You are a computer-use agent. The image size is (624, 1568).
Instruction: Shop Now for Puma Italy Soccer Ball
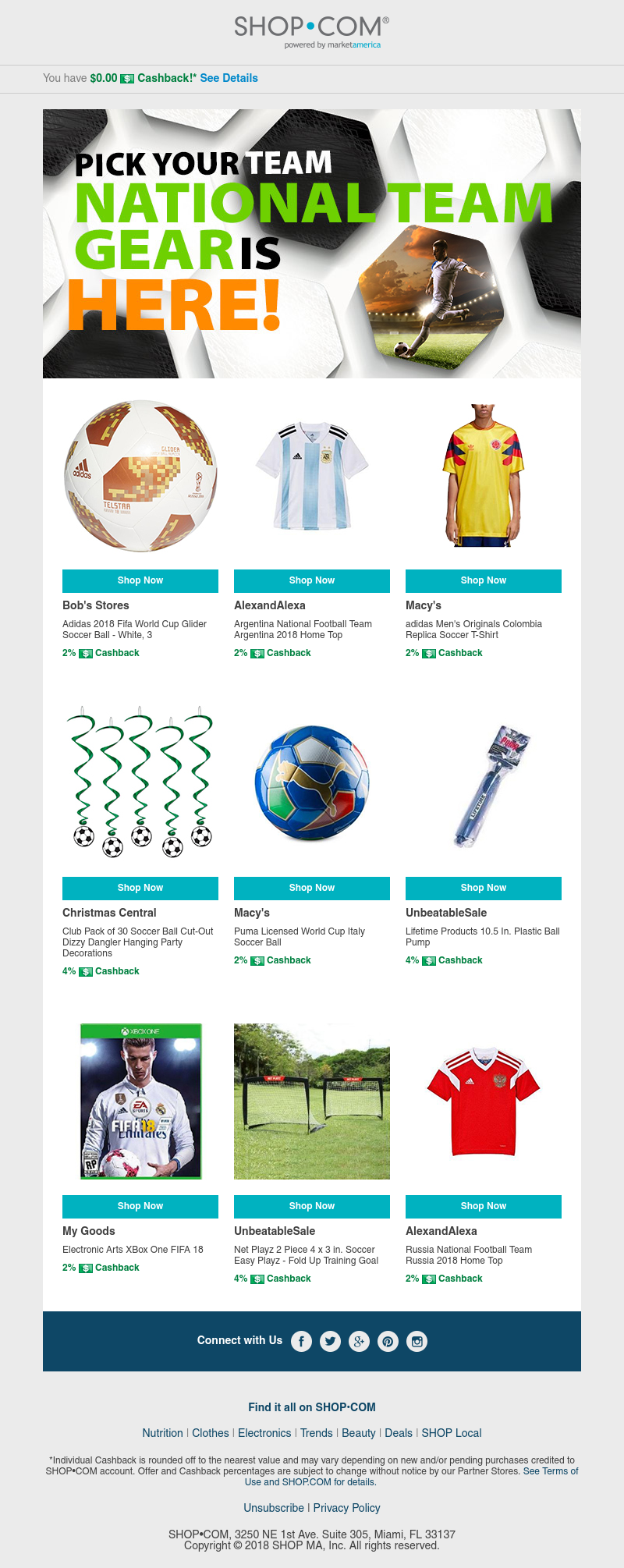[x=312, y=888]
